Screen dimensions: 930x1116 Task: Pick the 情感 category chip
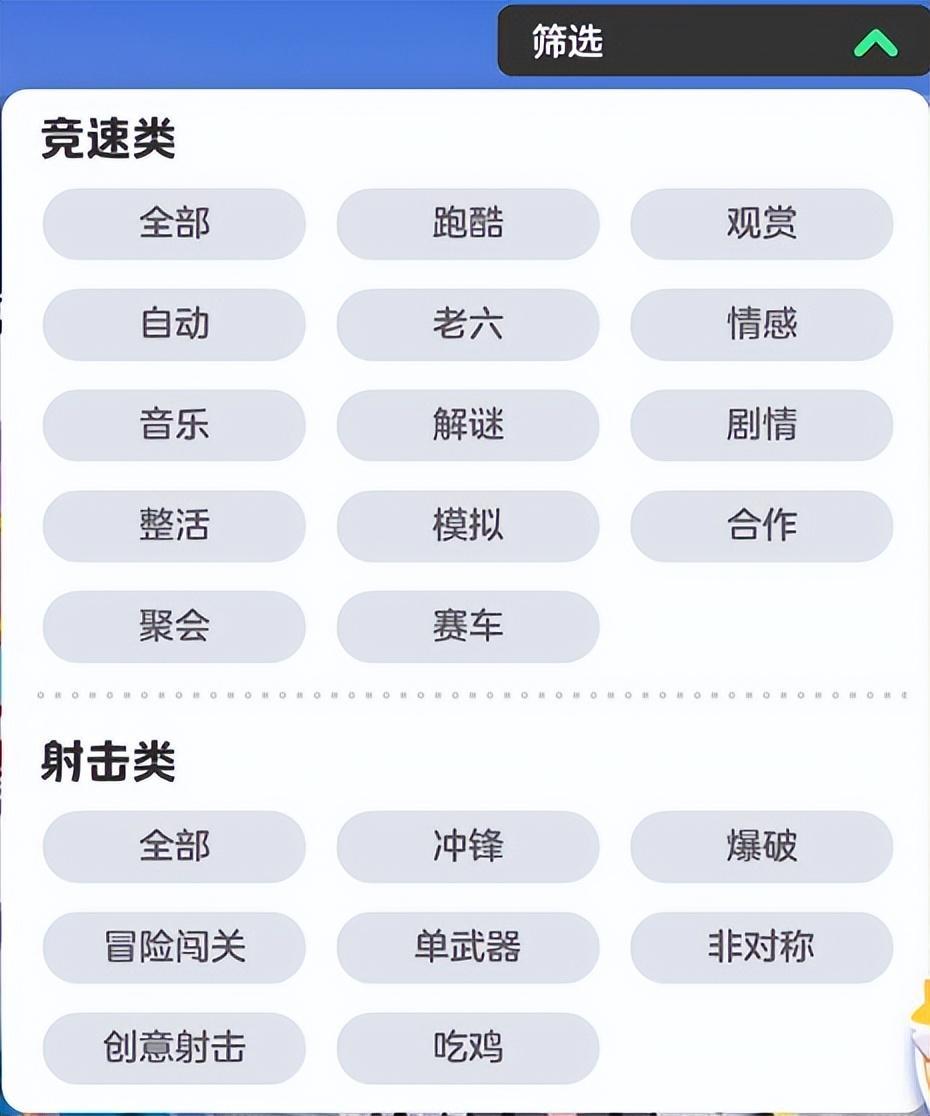tap(761, 325)
